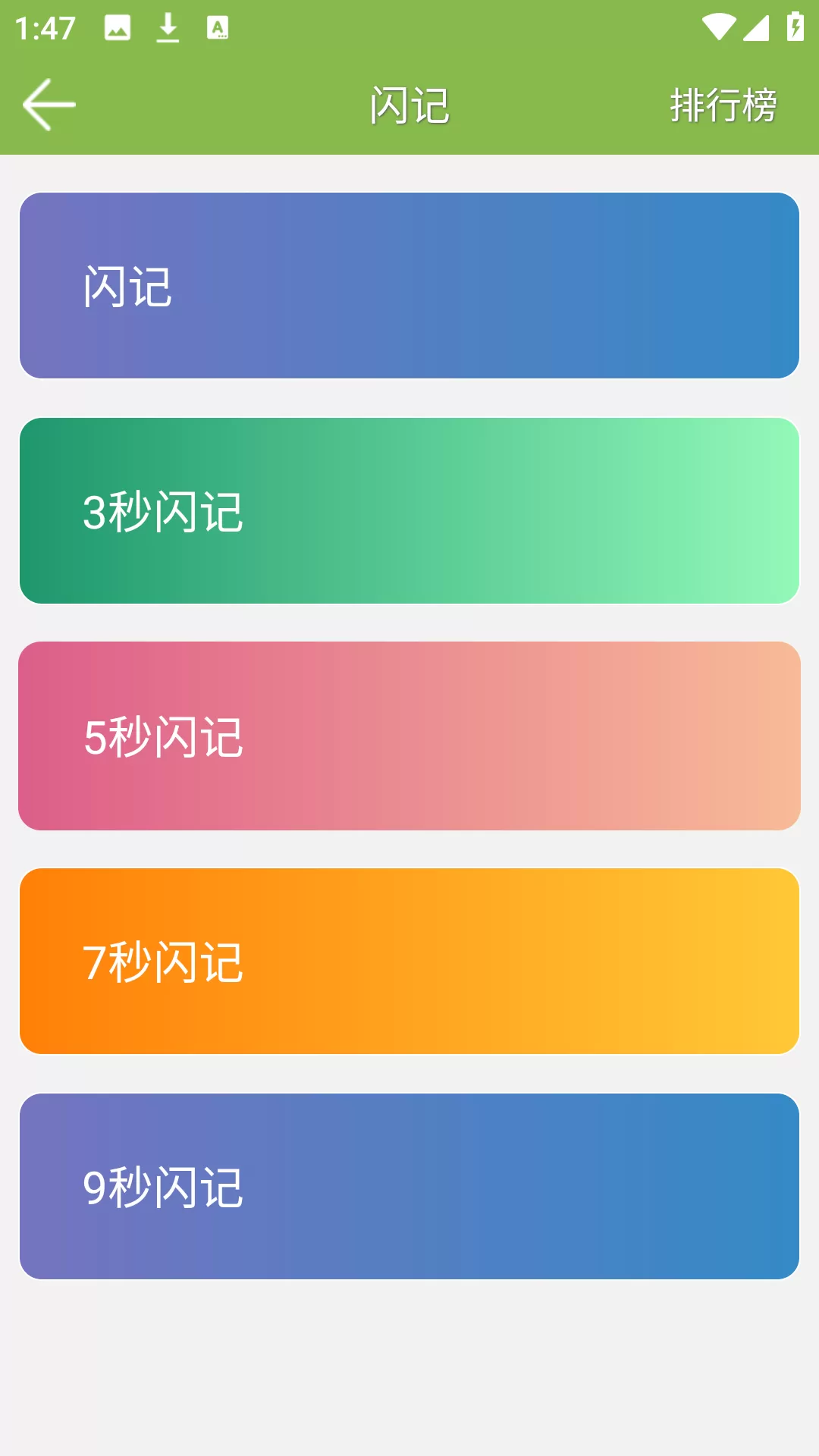Open the 排行榜 leaderboard

(x=722, y=105)
